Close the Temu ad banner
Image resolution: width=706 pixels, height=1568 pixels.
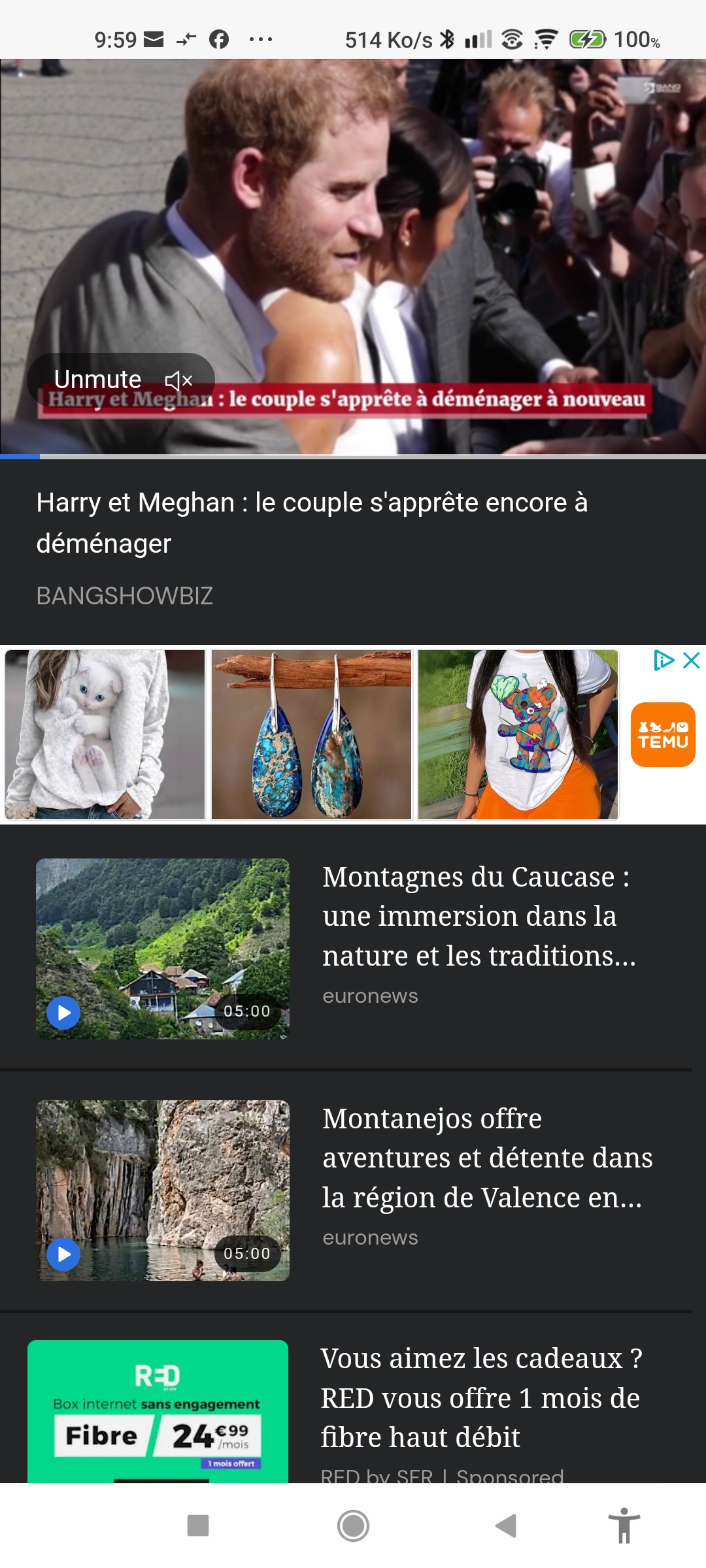coord(692,660)
